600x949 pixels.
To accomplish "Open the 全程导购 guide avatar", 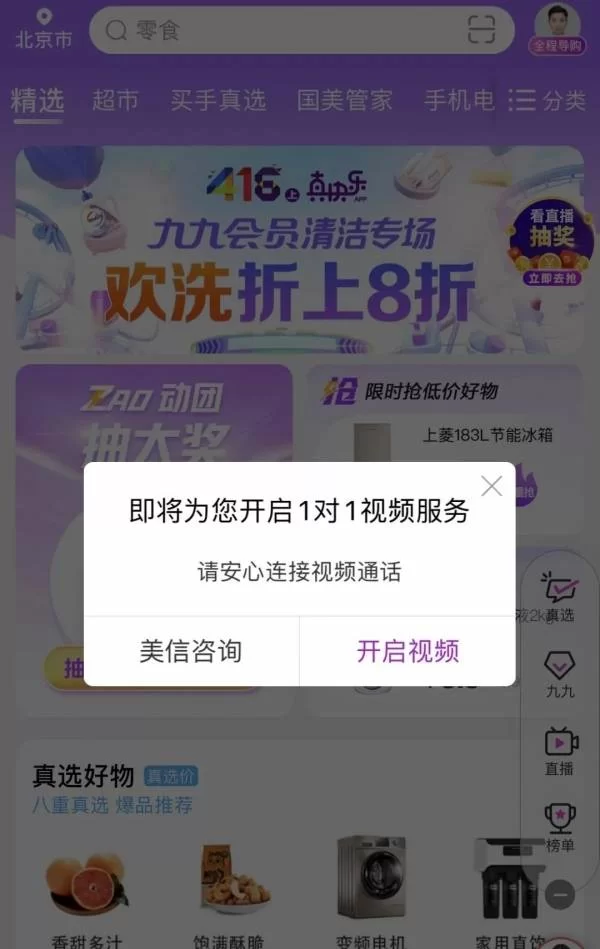I will [557, 28].
